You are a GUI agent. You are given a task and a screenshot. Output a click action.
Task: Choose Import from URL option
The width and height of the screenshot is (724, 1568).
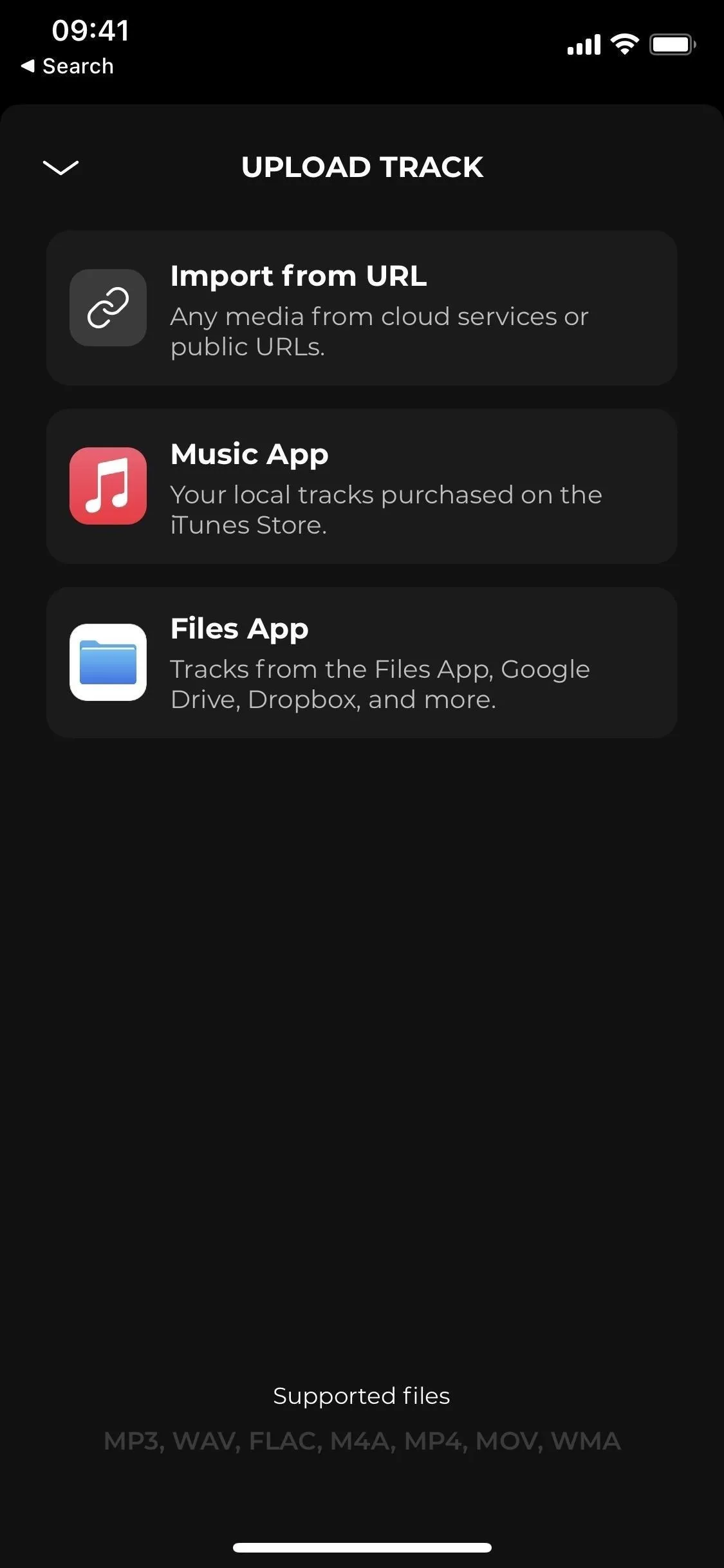362,308
